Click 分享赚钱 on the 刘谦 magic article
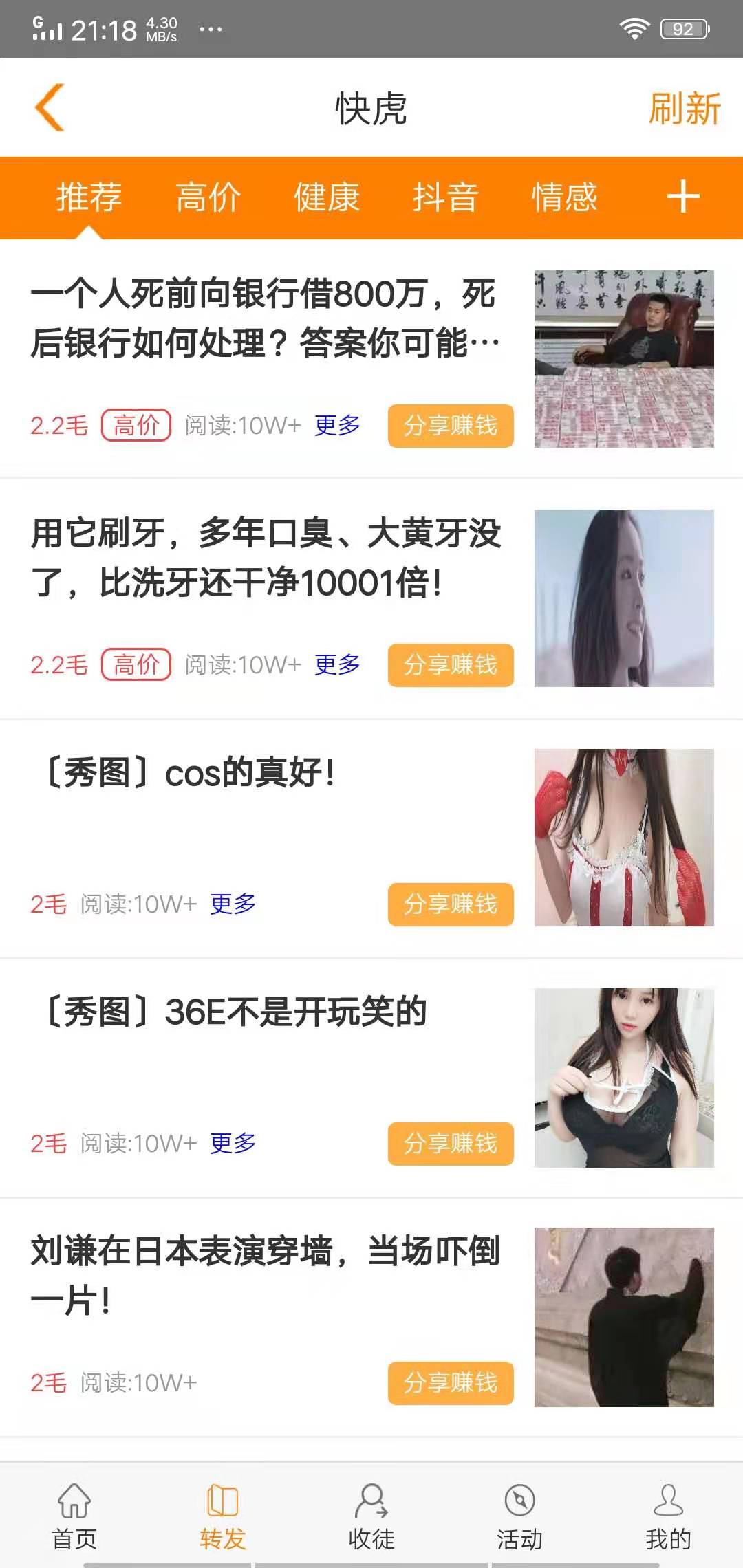743x1568 pixels. tap(451, 1383)
